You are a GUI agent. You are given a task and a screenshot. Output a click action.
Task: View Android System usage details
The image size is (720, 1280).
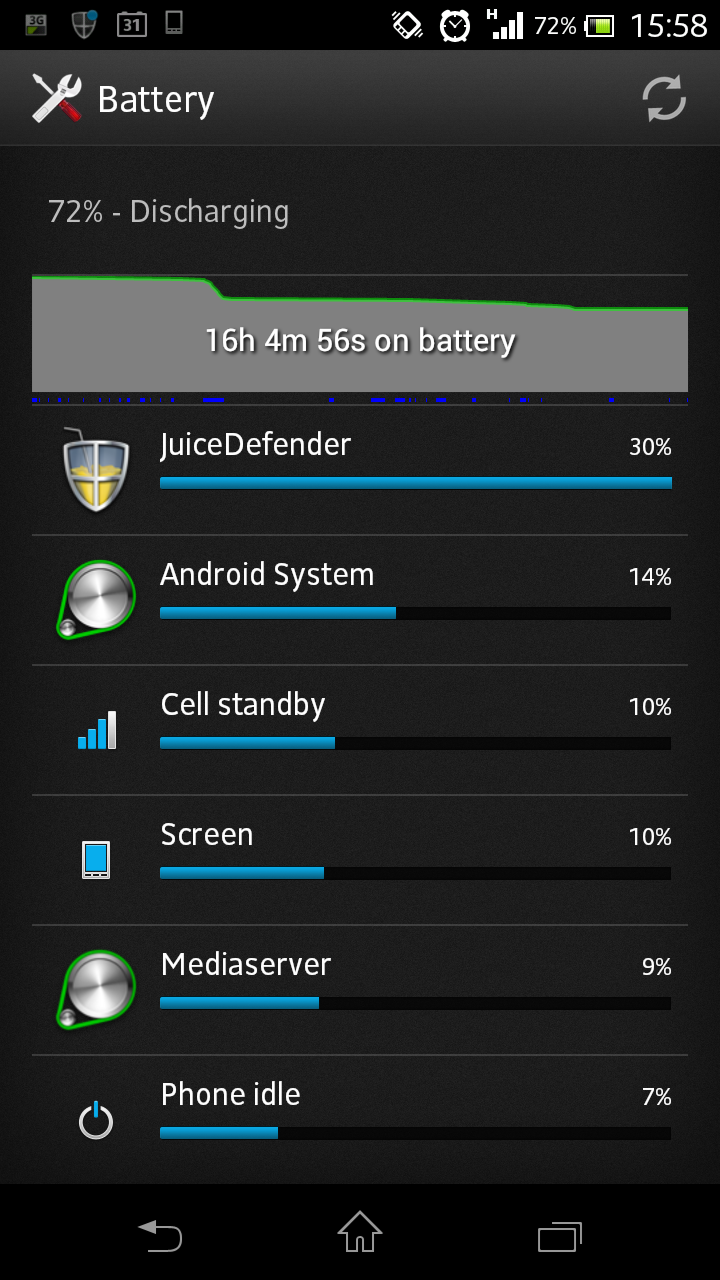tap(360, 600)
